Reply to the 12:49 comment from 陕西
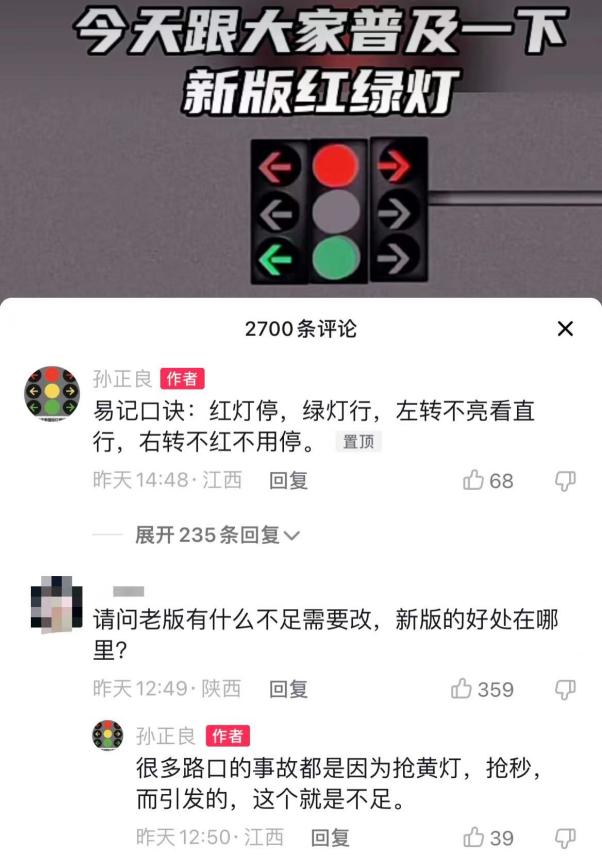 click(289, 689)
